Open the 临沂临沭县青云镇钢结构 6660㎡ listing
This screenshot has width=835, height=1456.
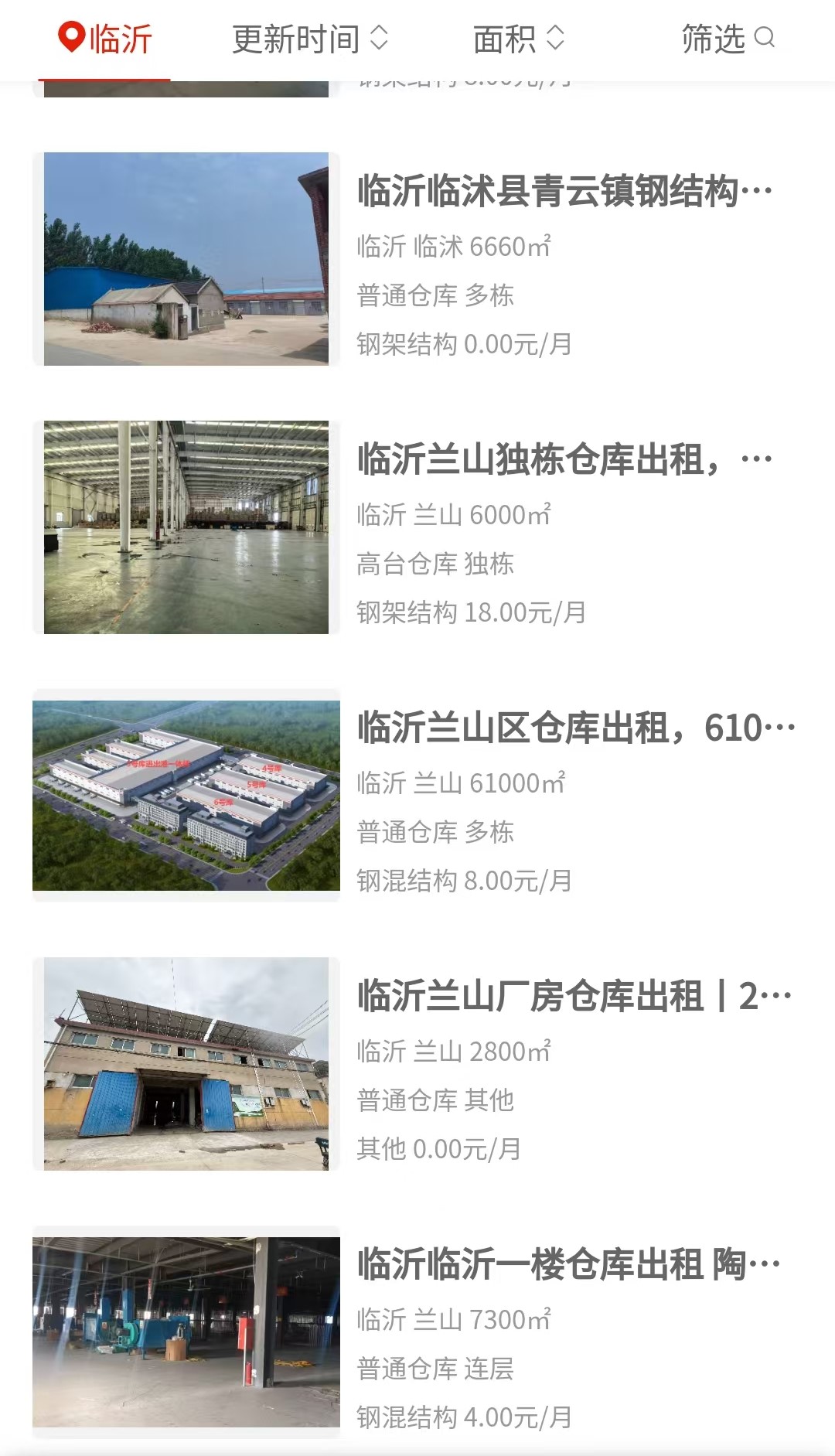(417, 259)
